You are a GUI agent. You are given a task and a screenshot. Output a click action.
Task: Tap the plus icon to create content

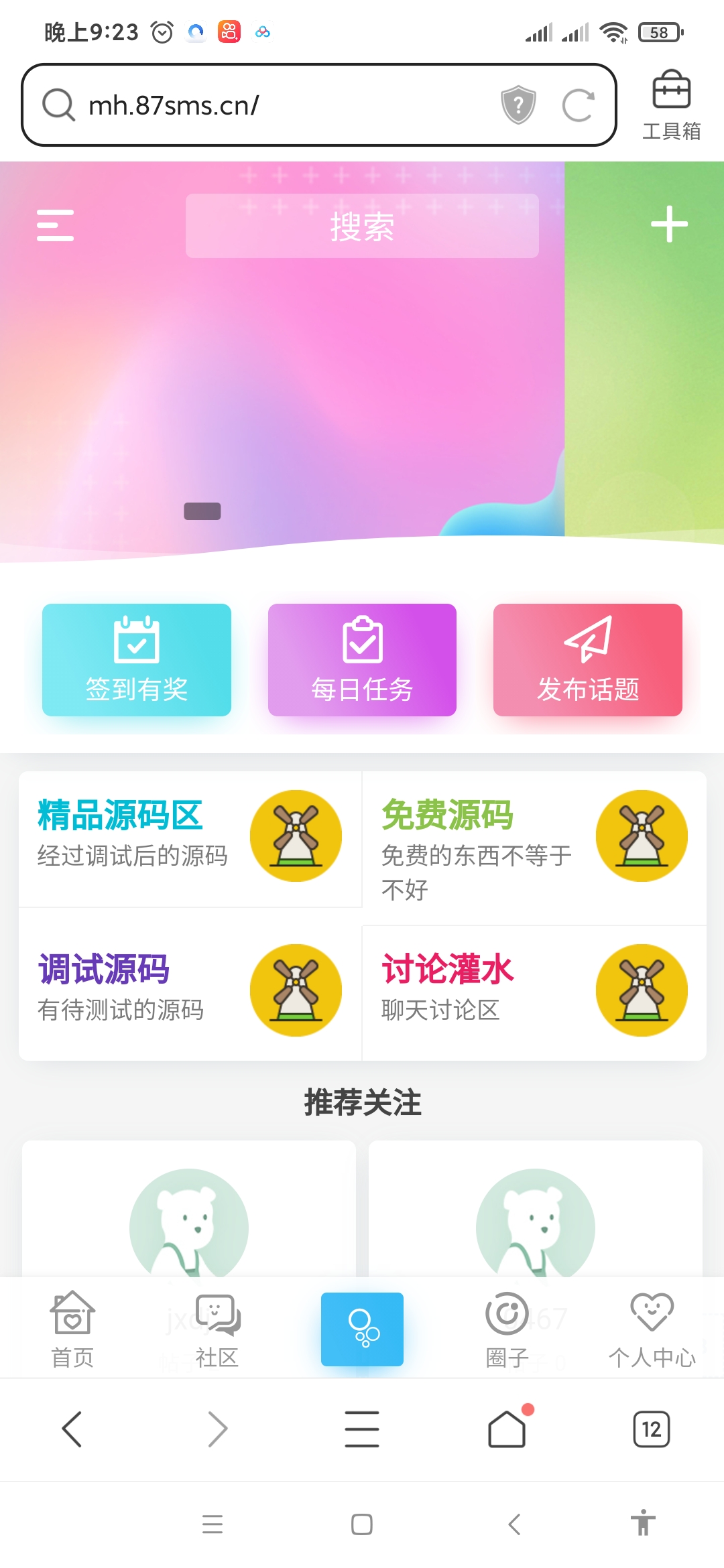point(670,226)
